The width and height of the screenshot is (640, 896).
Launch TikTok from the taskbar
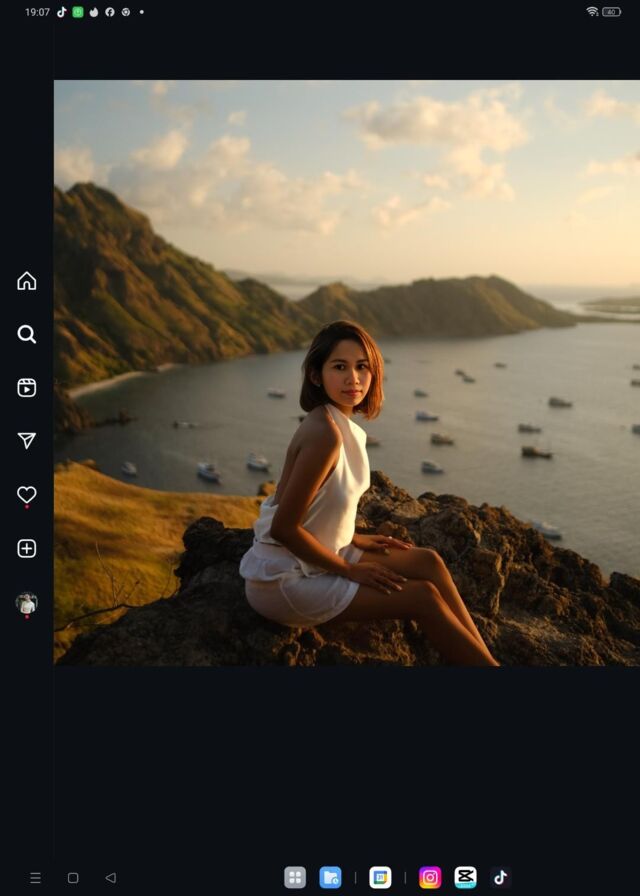[x=500, y=877]
